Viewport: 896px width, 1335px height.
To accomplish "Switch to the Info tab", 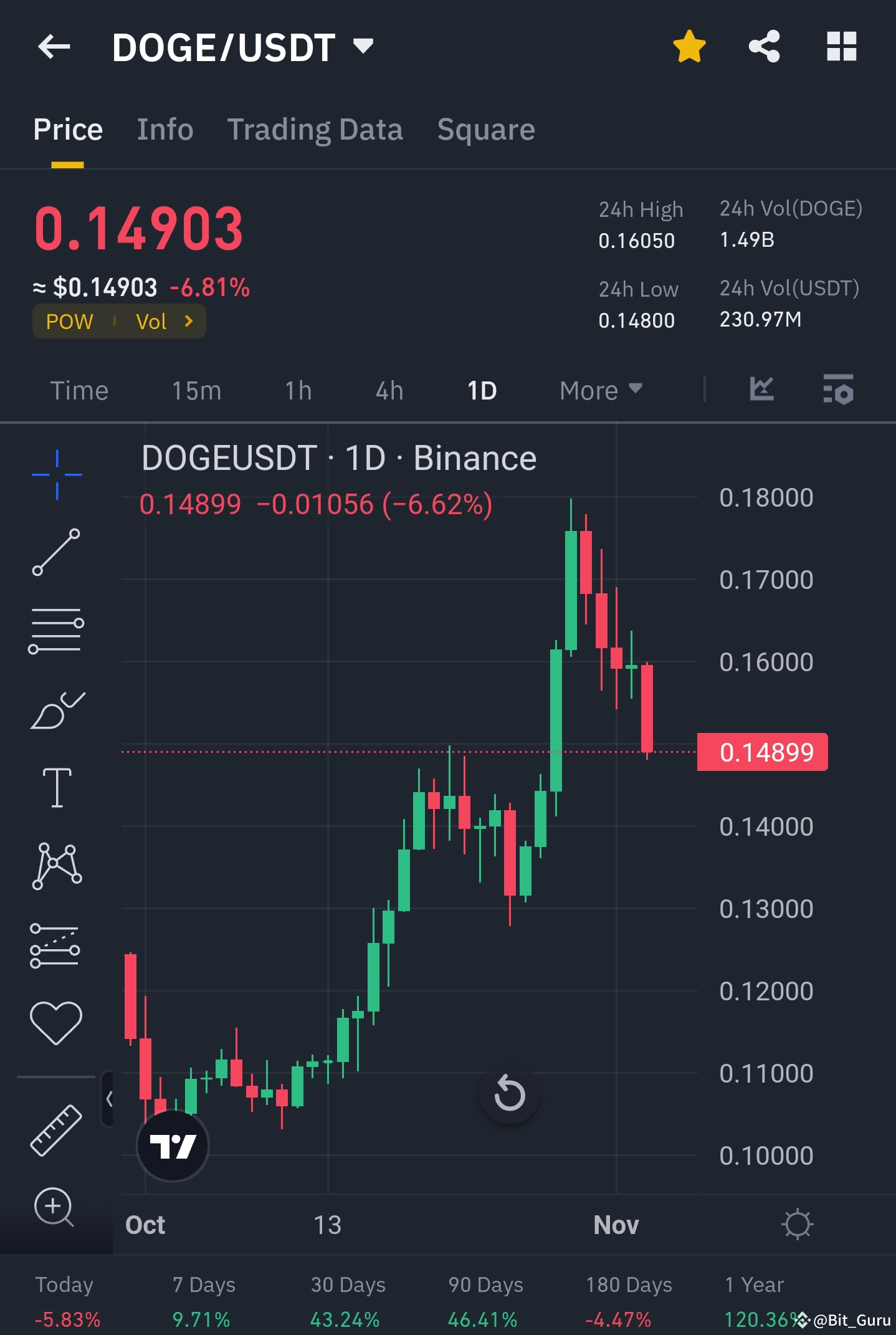I will coord(164,129).
